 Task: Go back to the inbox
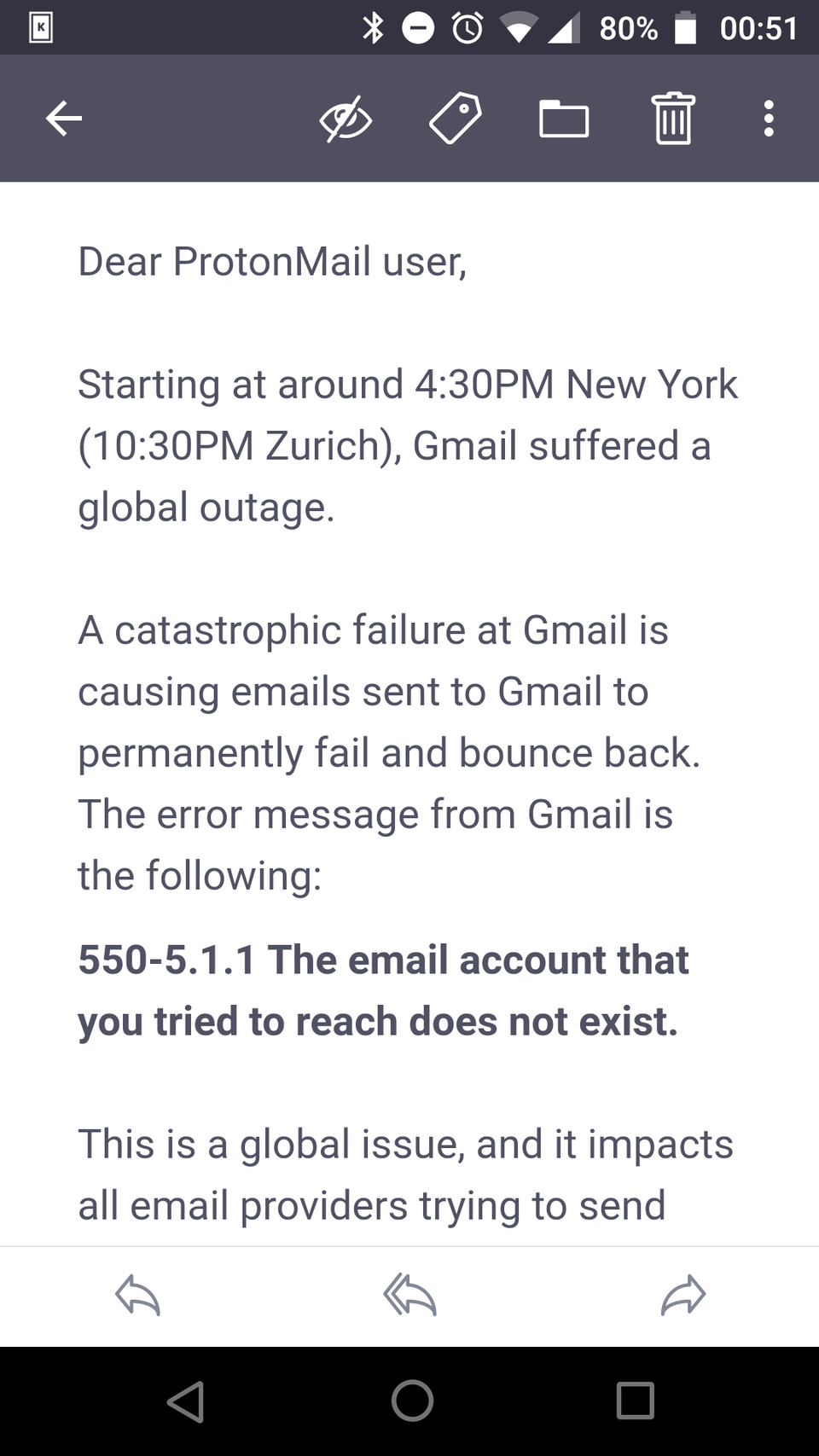pyautogui.click(x=64, y=119)
